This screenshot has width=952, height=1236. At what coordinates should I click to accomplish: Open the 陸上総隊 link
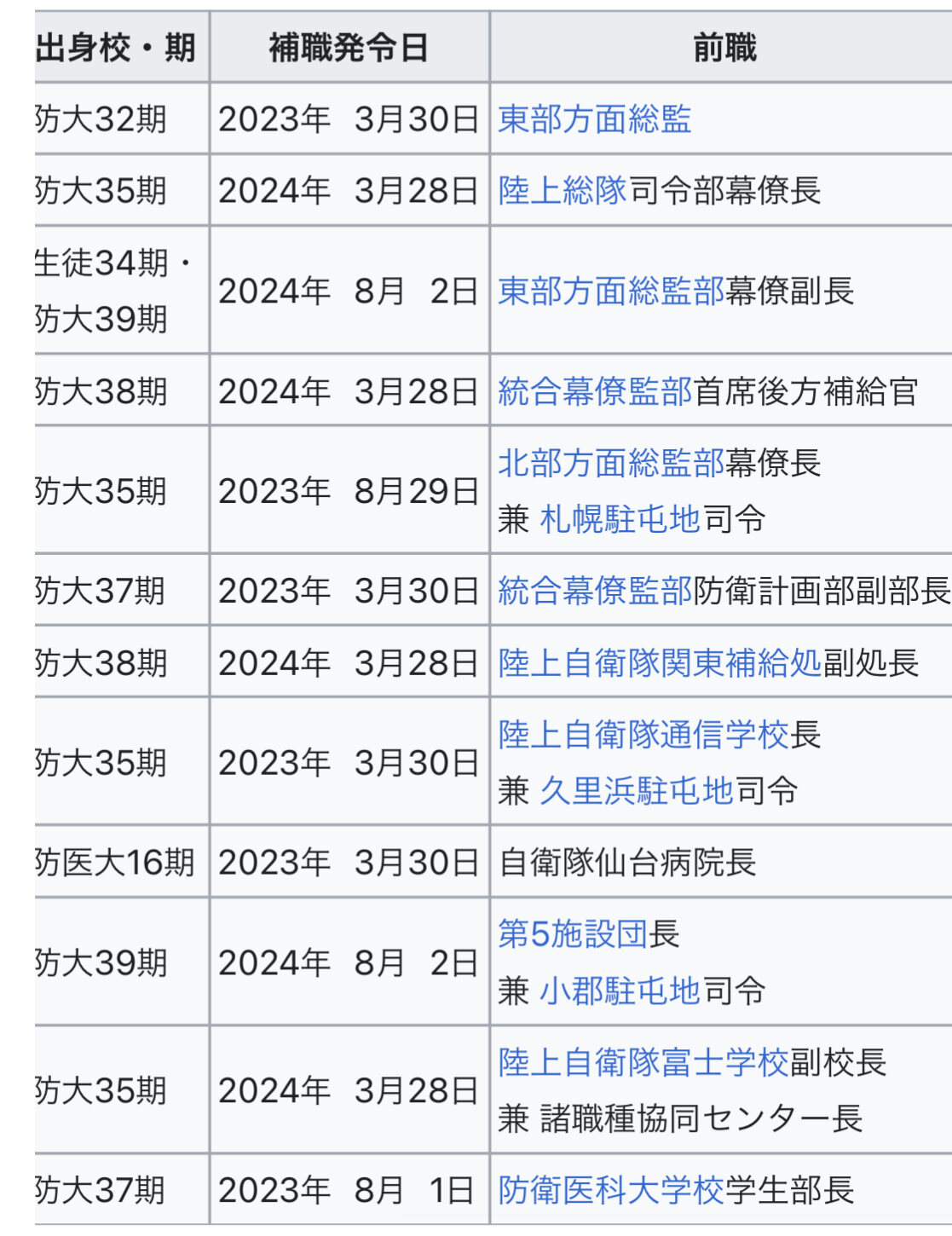click(x=563, y=191)
